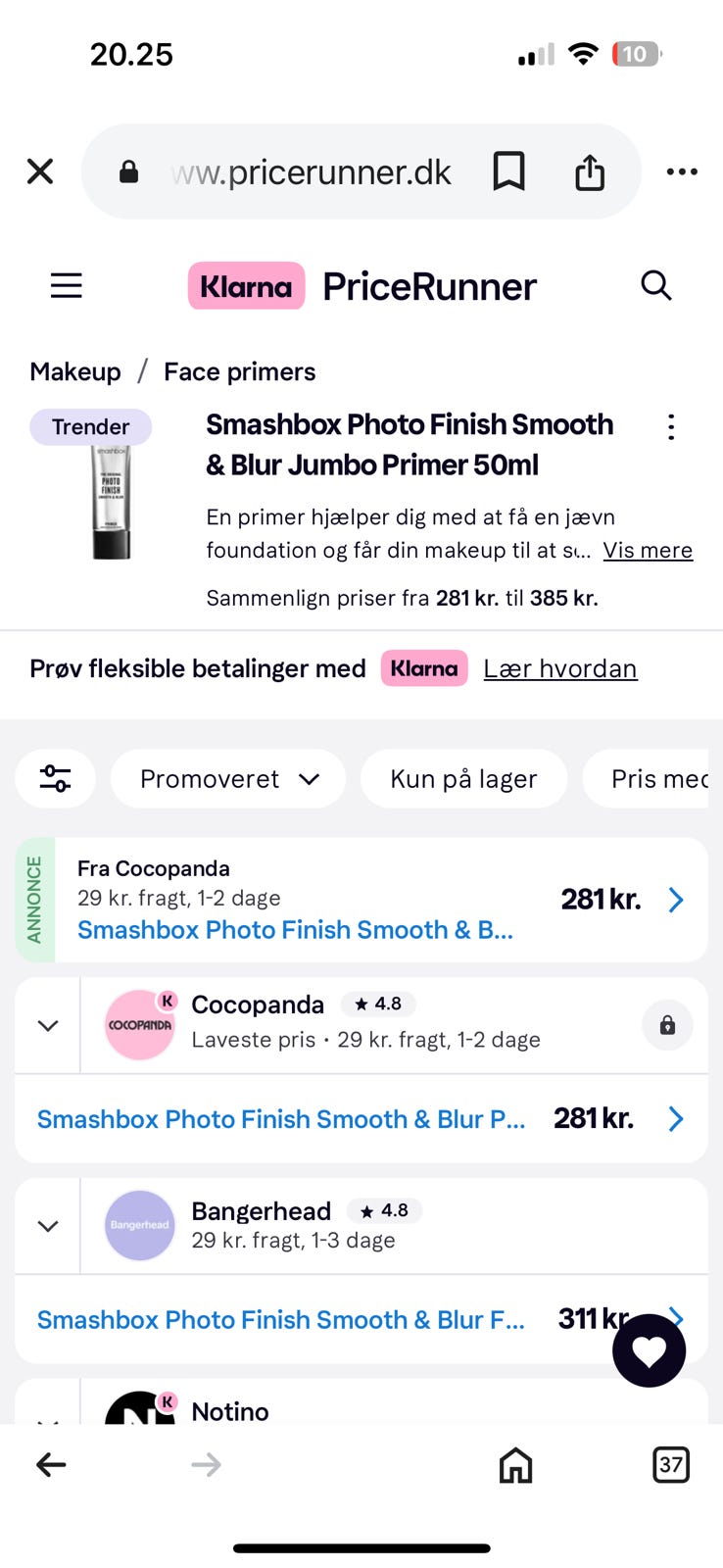Expand the Bangerhead store details
This screenshot has height=1568, width=723.
[48, 1226]
